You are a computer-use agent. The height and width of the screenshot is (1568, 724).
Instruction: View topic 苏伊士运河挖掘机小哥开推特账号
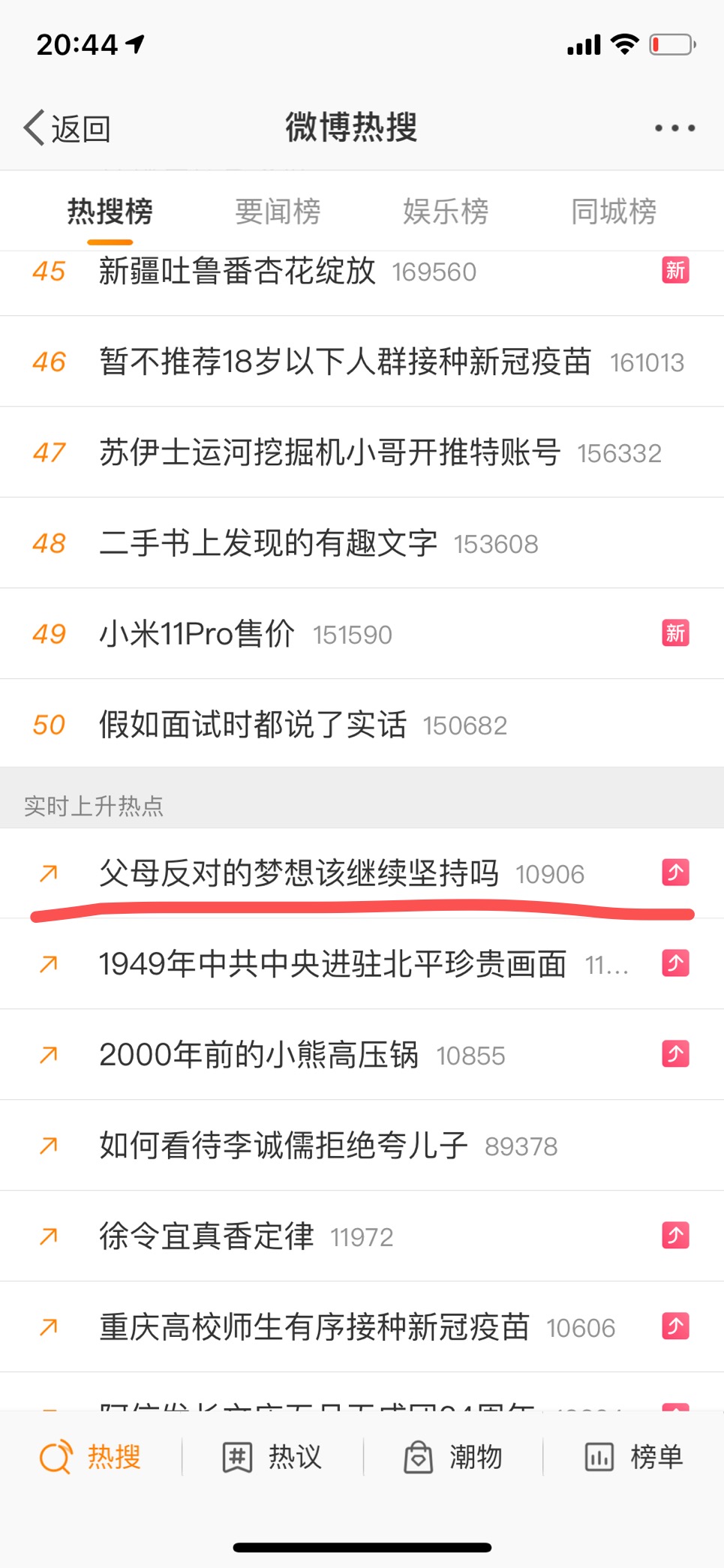click(330, 453)
